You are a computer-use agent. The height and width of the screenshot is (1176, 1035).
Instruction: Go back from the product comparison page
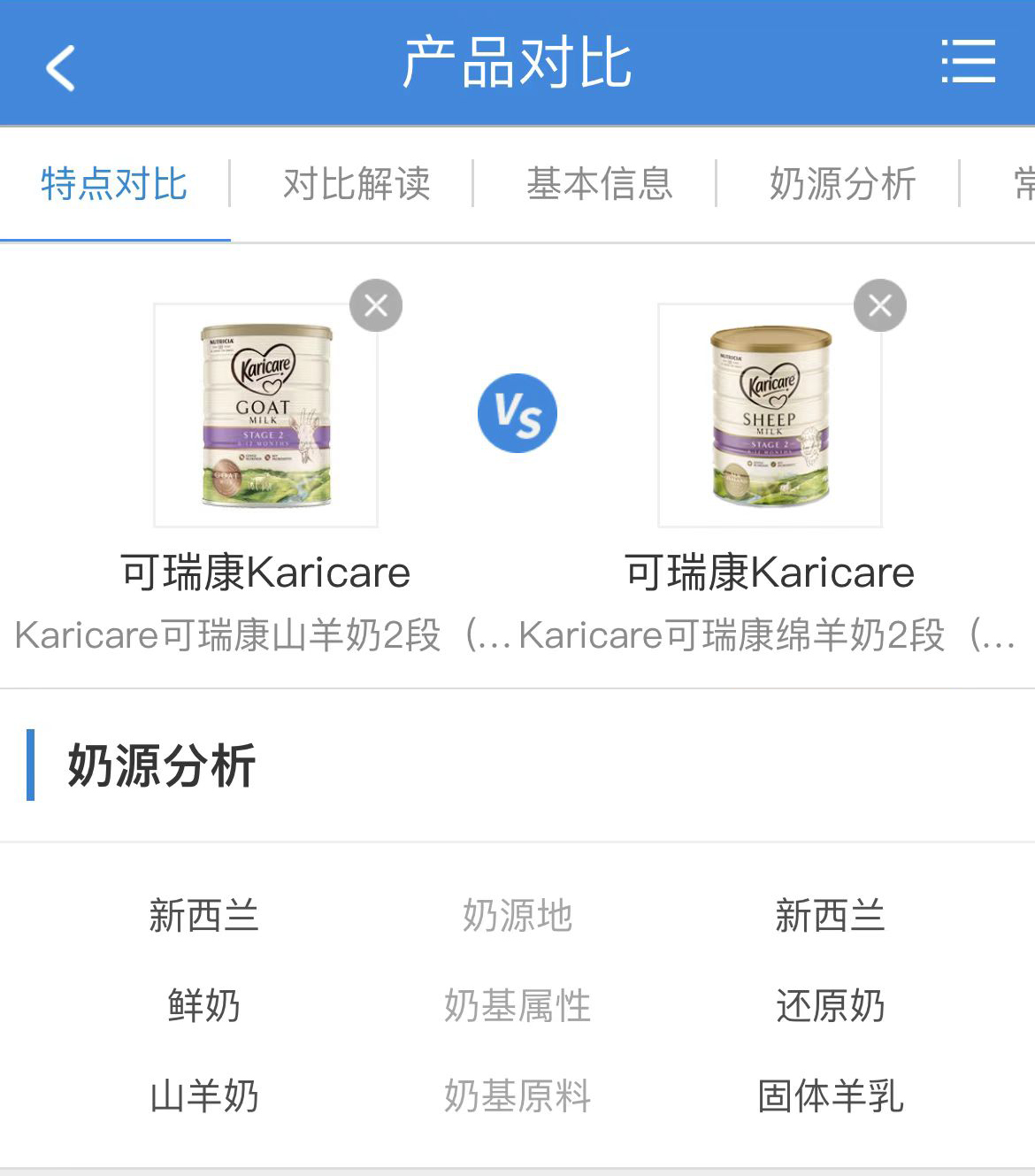point(60,67)
